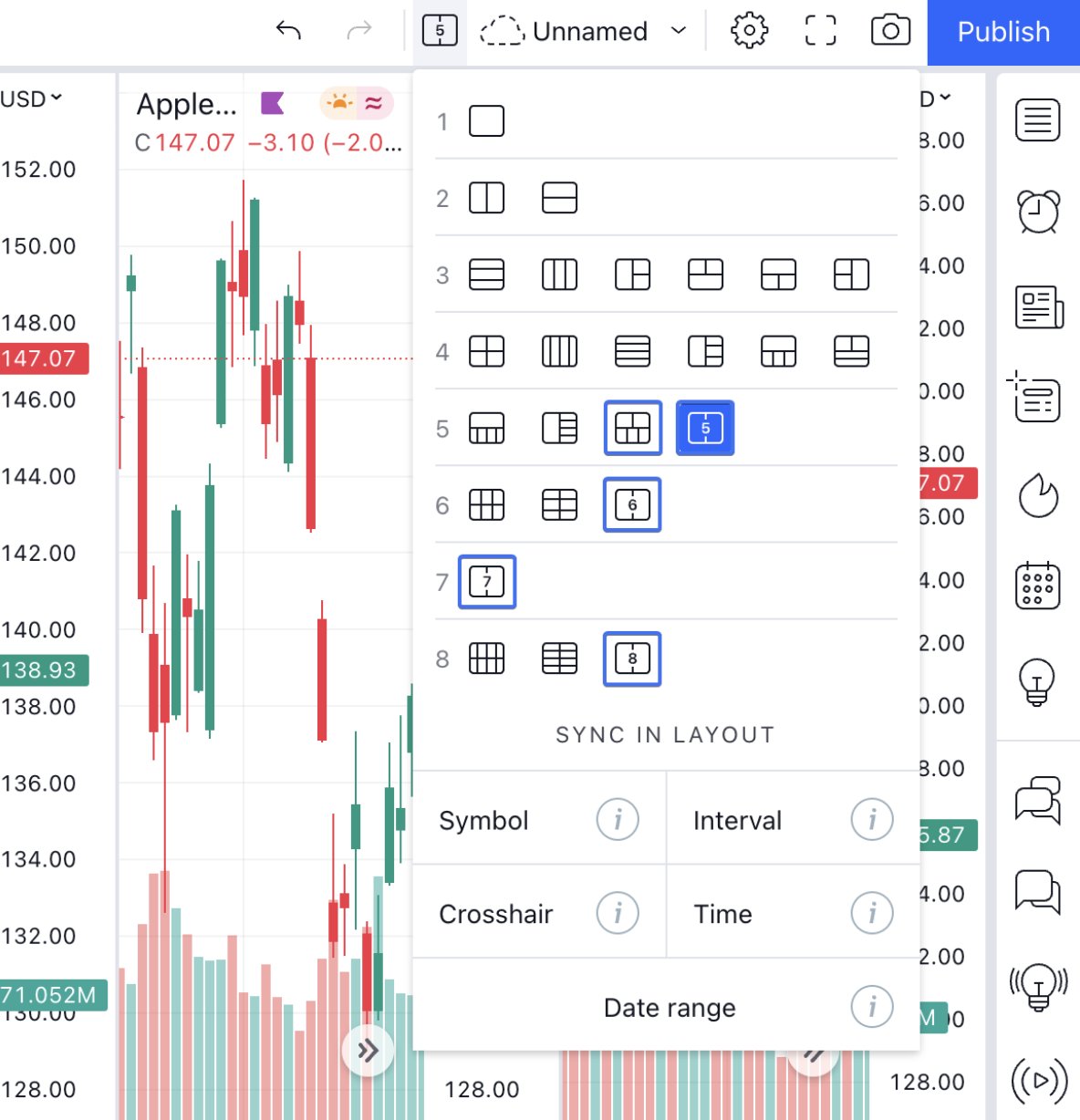Publish the chart idea
Screen dimensions: 1080x1120
[x=1003, y=32]
